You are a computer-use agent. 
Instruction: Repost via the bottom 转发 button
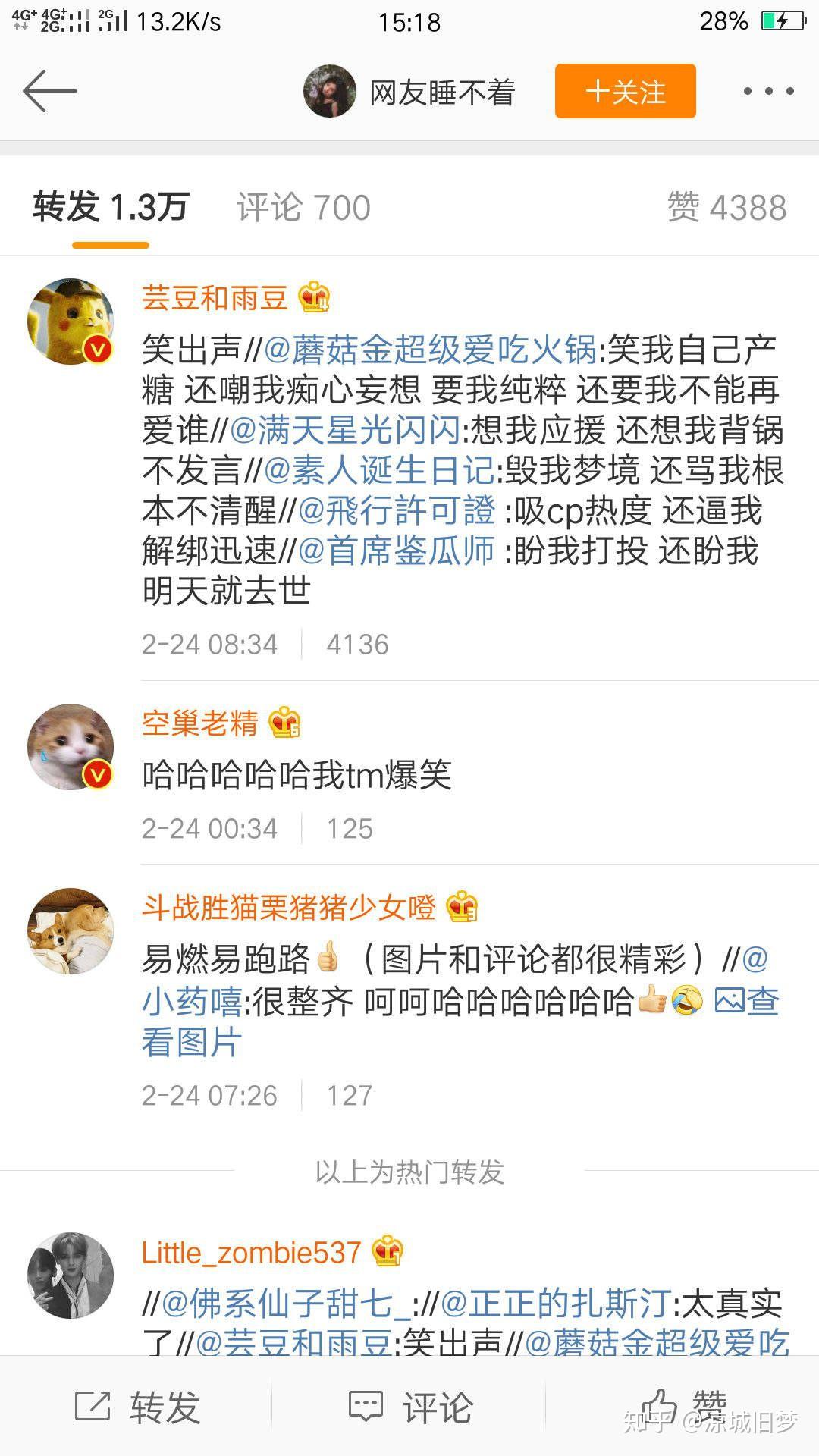(136, 1407)
